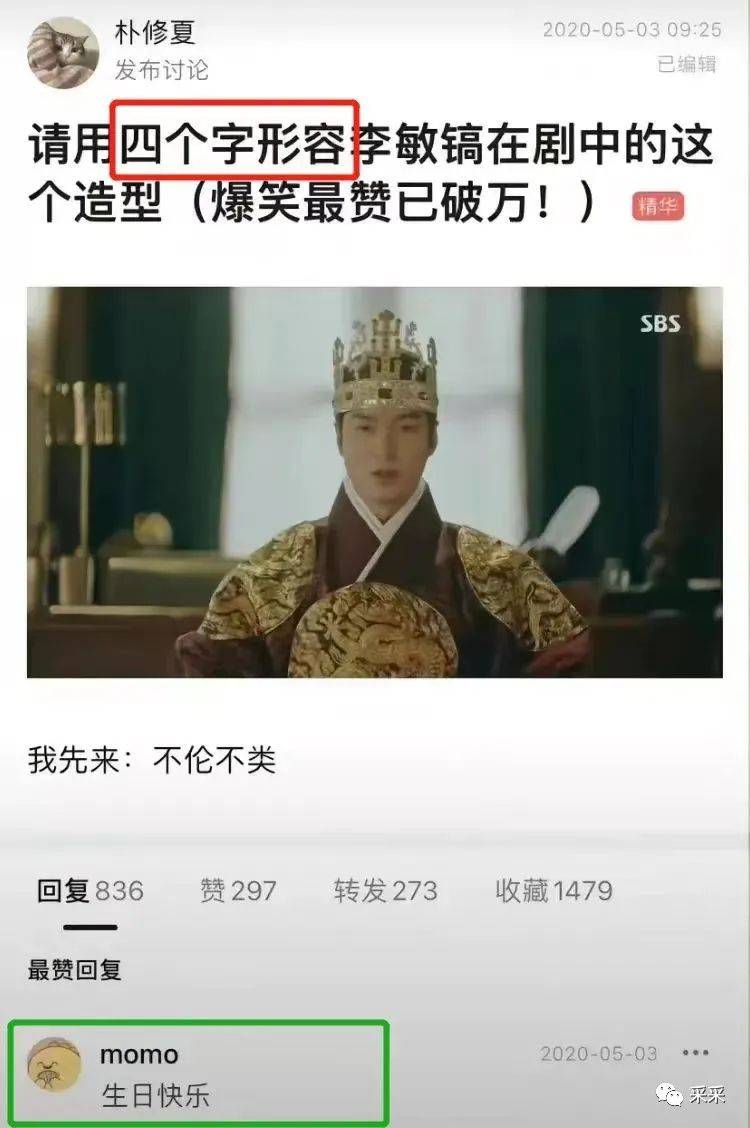View the drama still image

(374, 482)
